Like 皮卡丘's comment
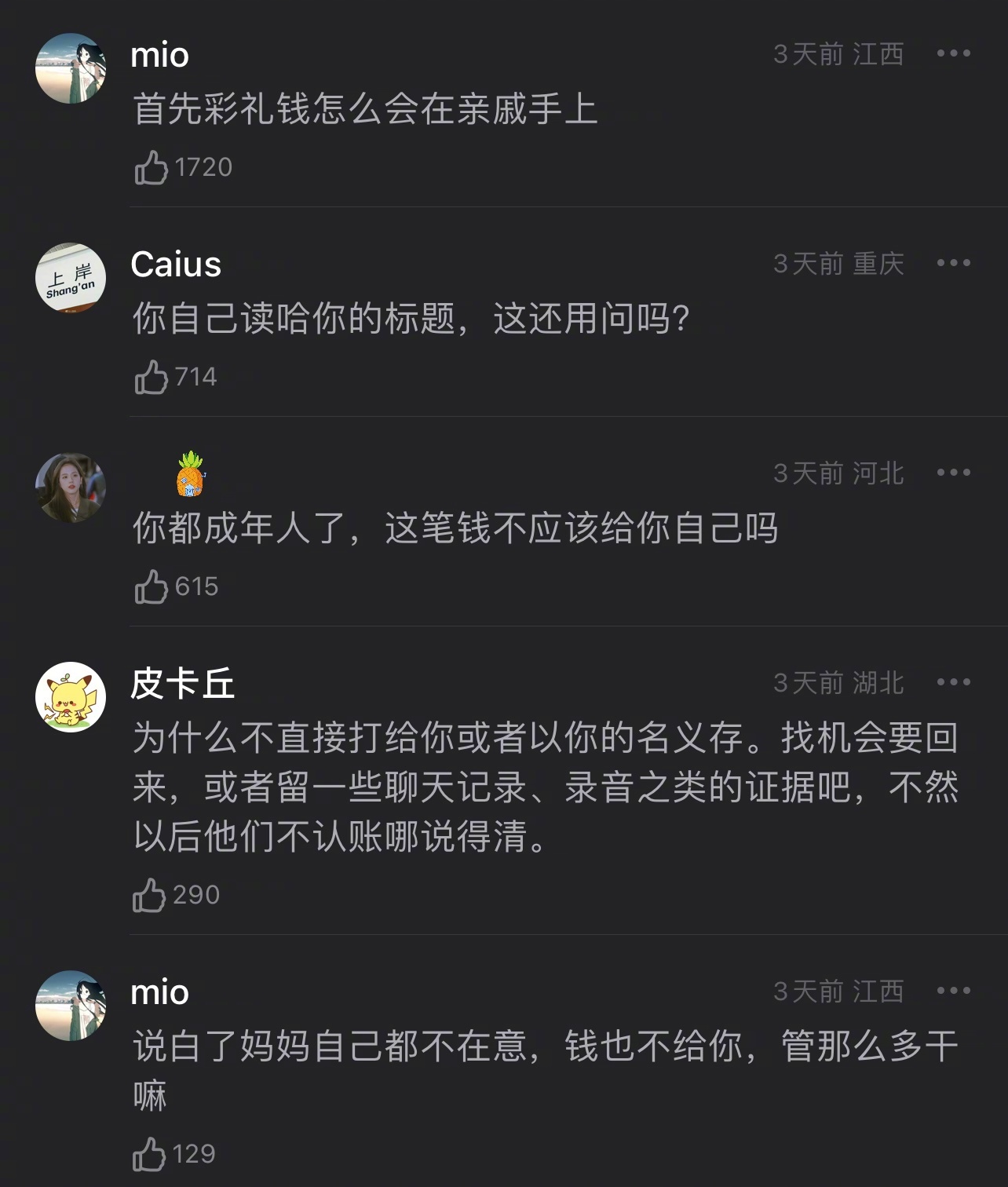Screen dimensions: 1008x1187 [150, 895]
